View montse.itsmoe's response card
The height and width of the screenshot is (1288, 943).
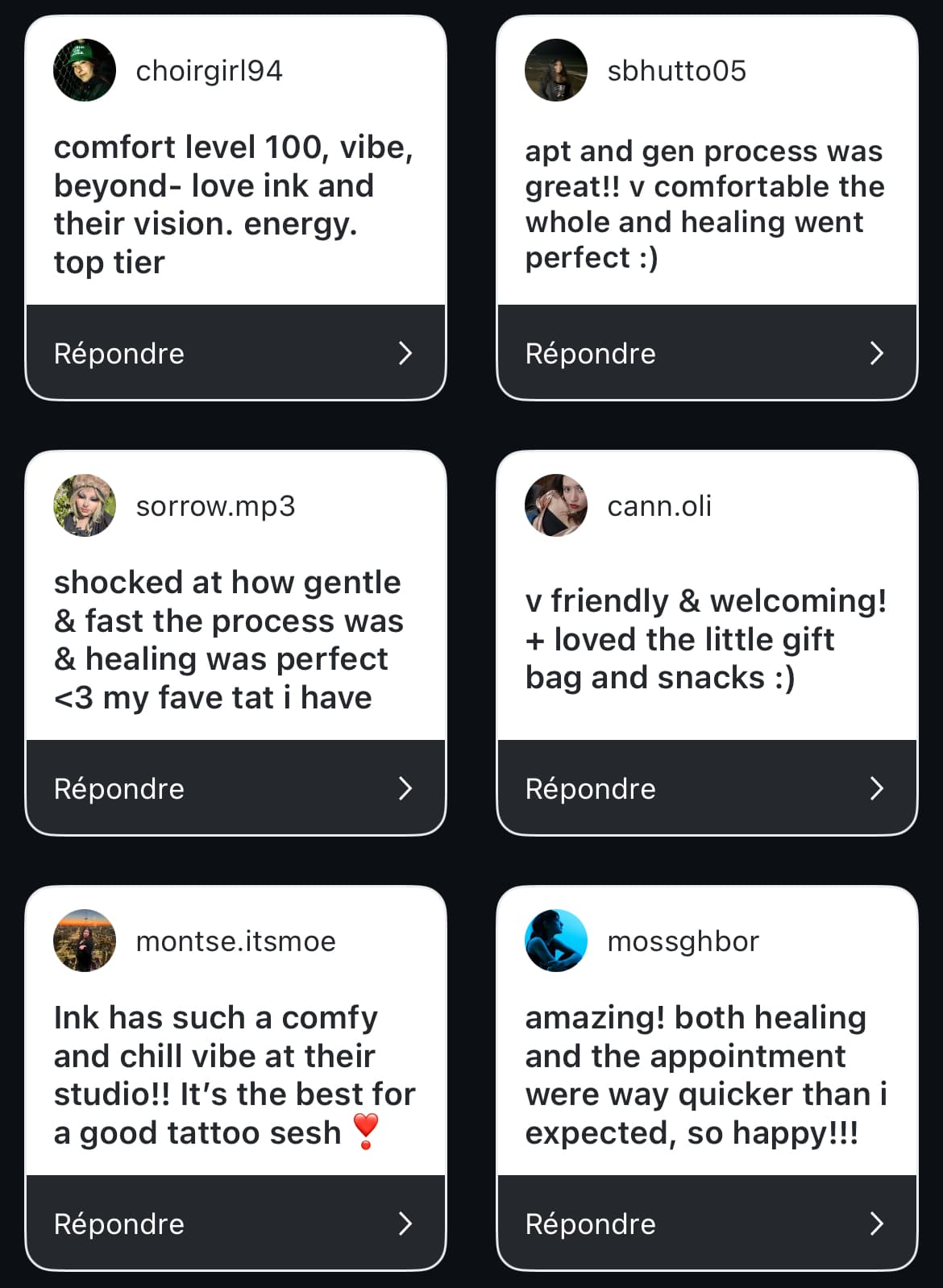(234, 1074)
